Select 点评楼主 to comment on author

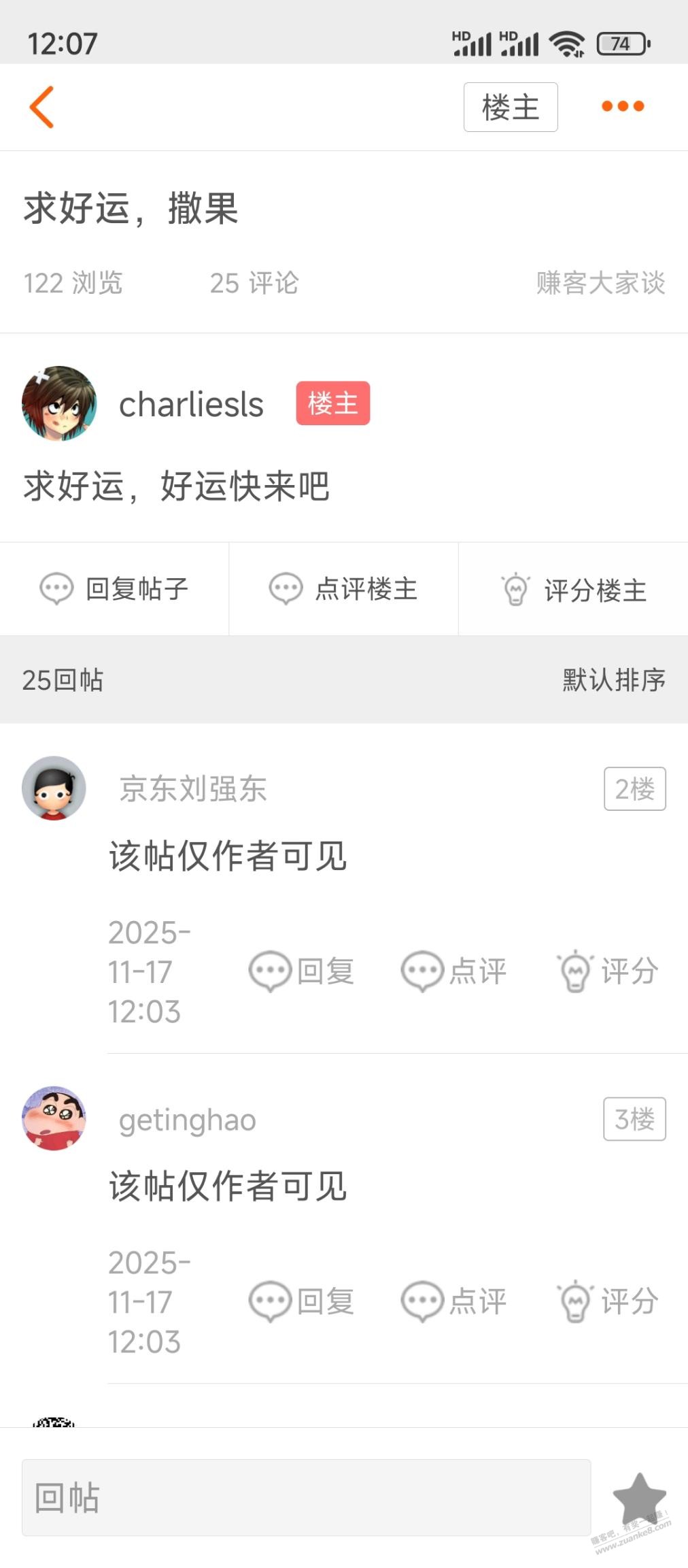(343, 589)
